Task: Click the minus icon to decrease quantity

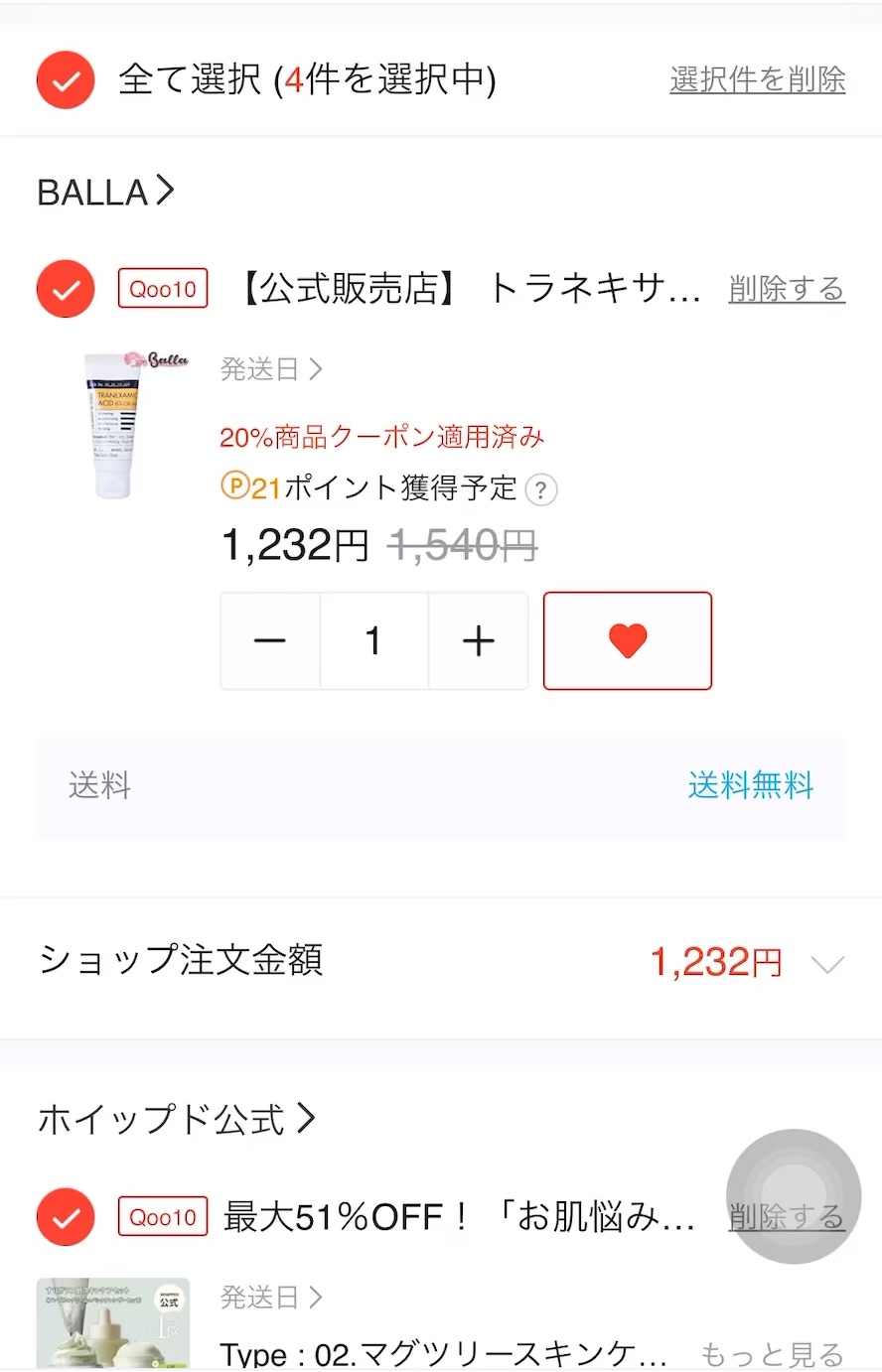Action: tap(269, 640)
